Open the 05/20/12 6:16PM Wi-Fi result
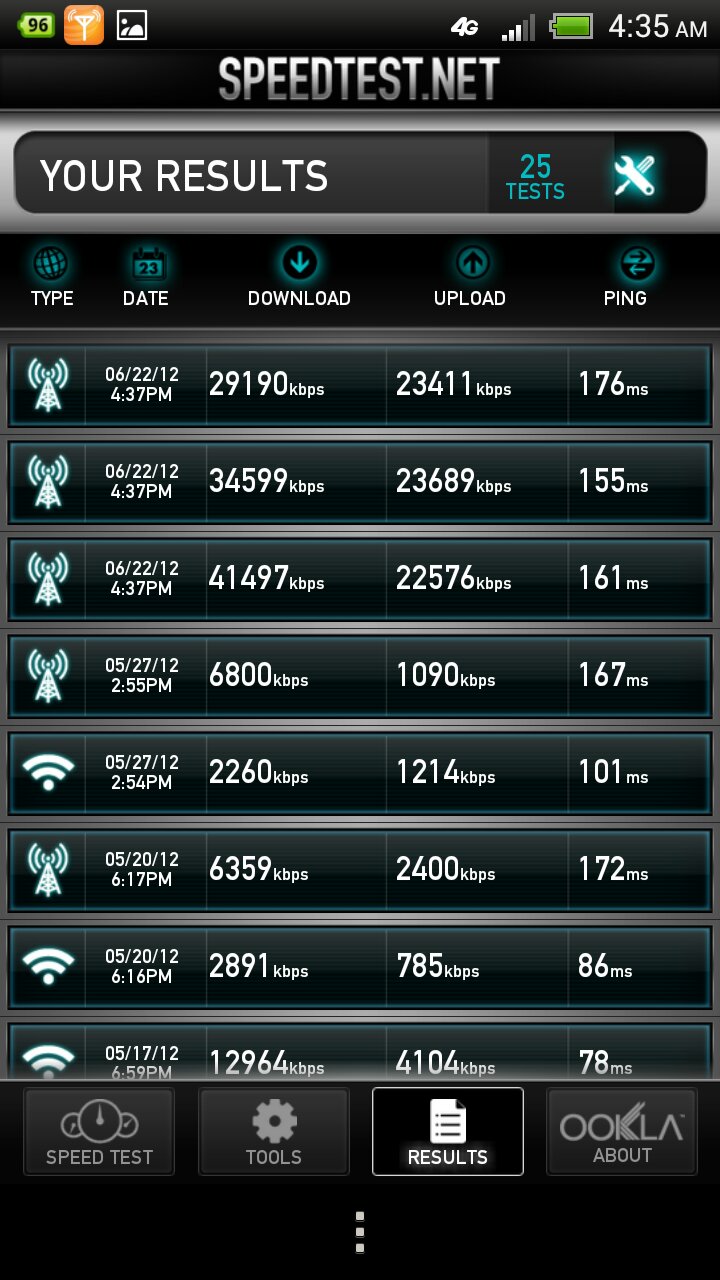Image resolution: width=720 pixels, height=1280 pixels. click(x=360, y=967)
